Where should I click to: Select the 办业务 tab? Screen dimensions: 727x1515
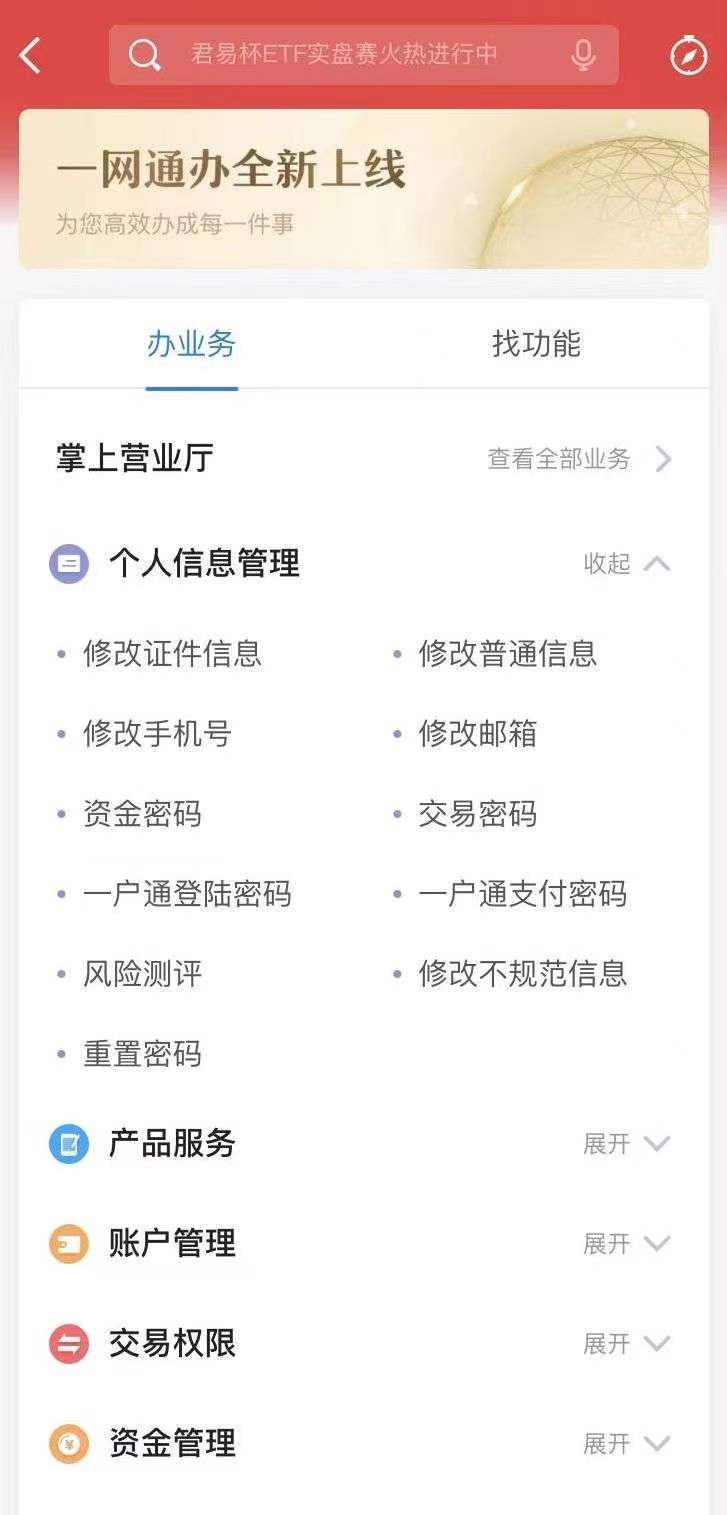tap(192, 344)
